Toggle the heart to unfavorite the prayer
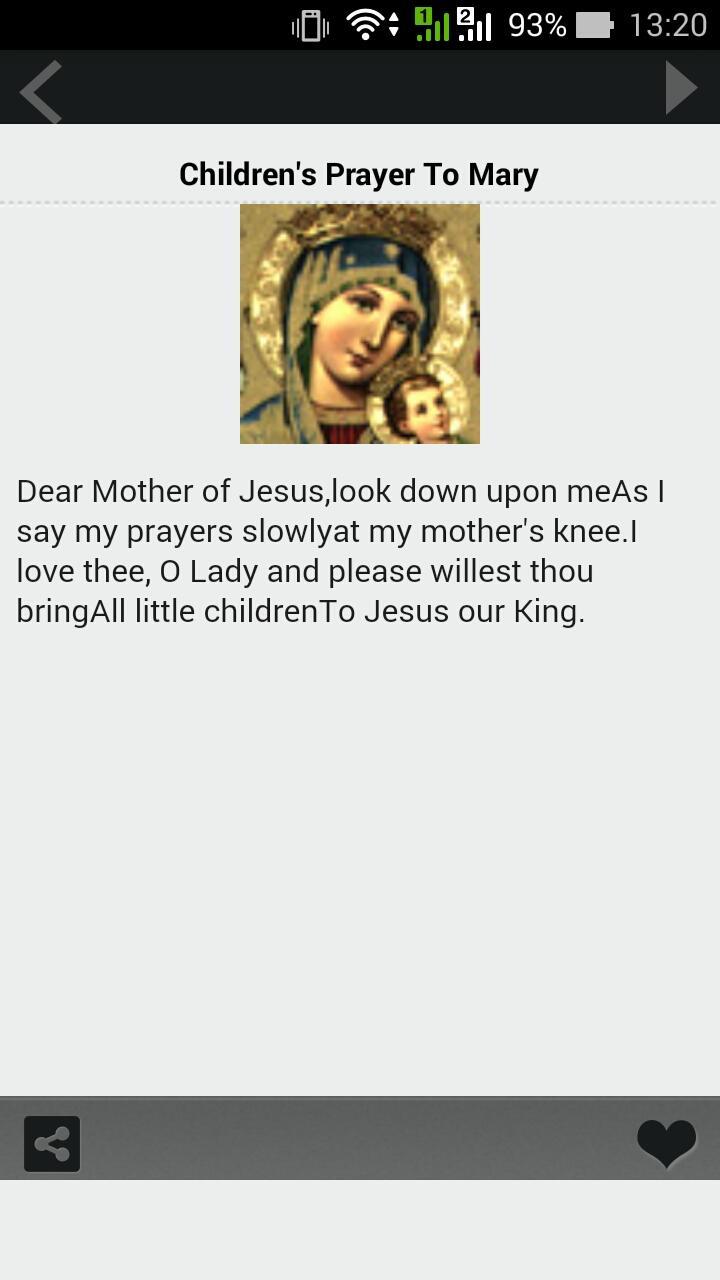The height and width of the screenshot is (1280, 720). (666, 1143)
